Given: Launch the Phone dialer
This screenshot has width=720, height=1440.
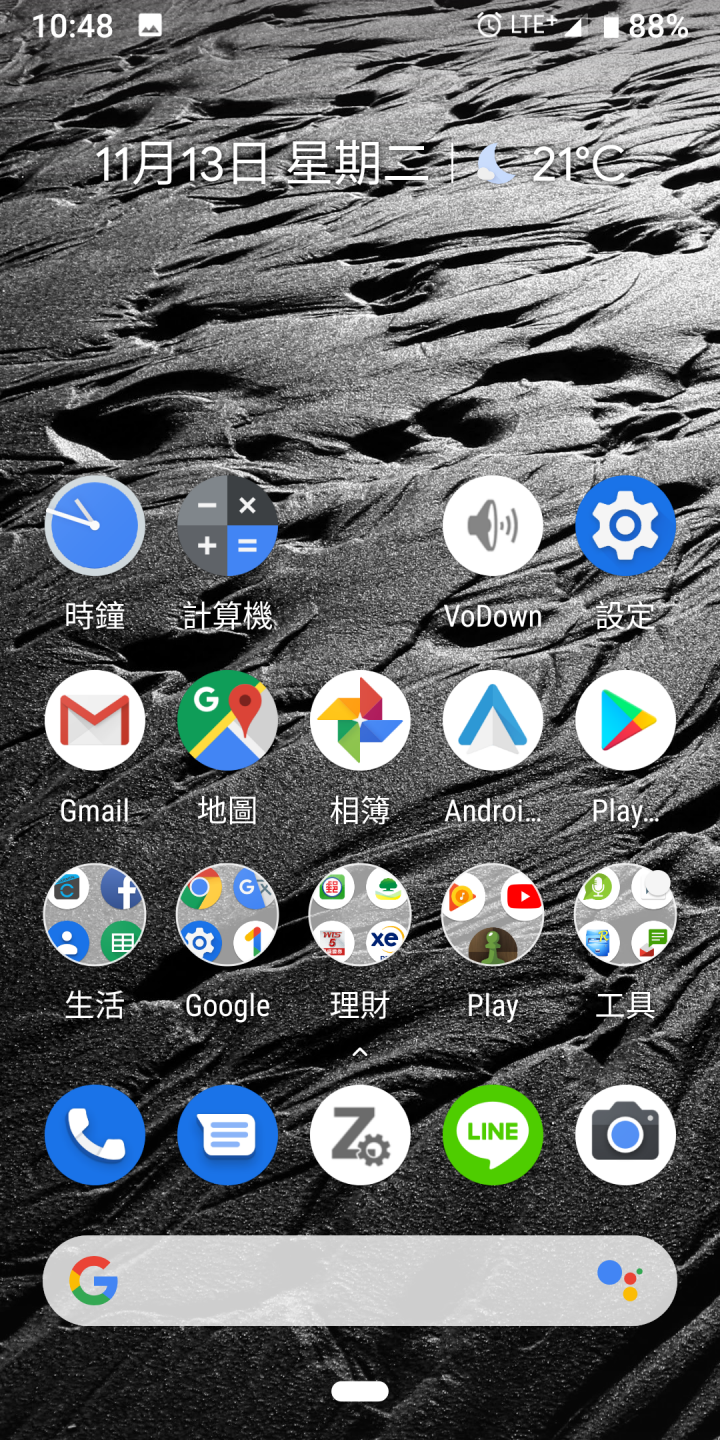Looking at the screenshot, I should point(95,1135).
